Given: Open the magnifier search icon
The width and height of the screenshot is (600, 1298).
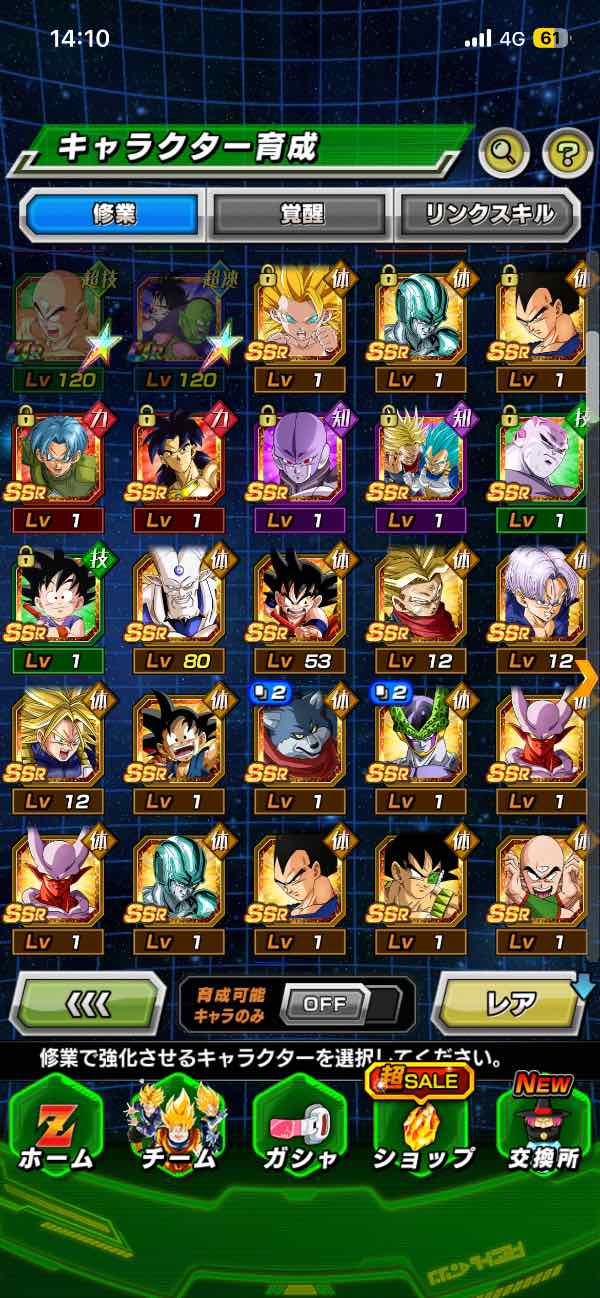Looking at the screenshot, I should (505, 153).
